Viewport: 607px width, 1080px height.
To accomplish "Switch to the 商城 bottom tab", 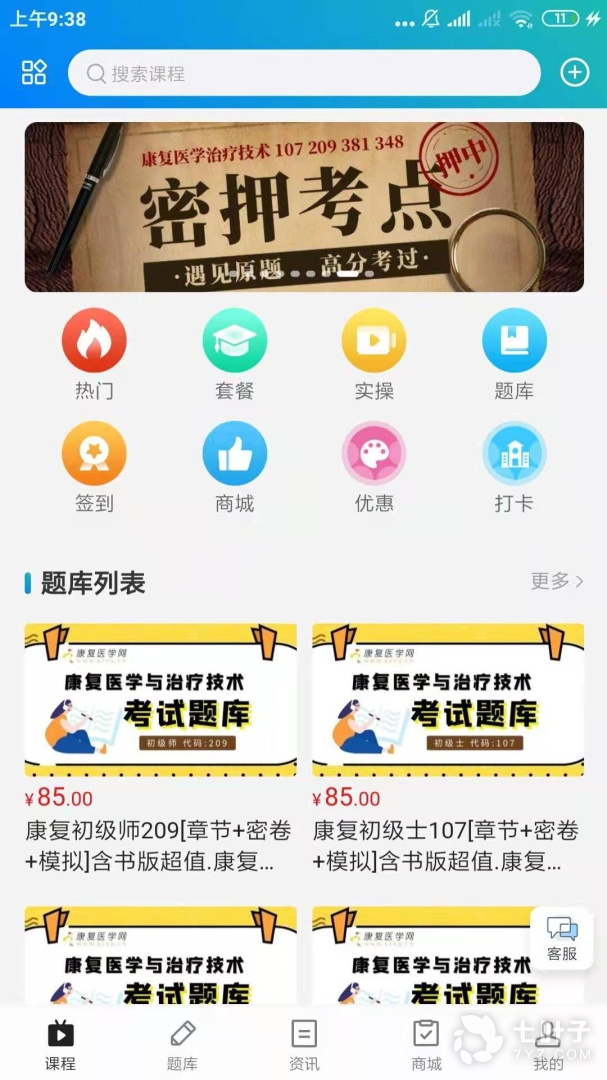I will 426,1044.
